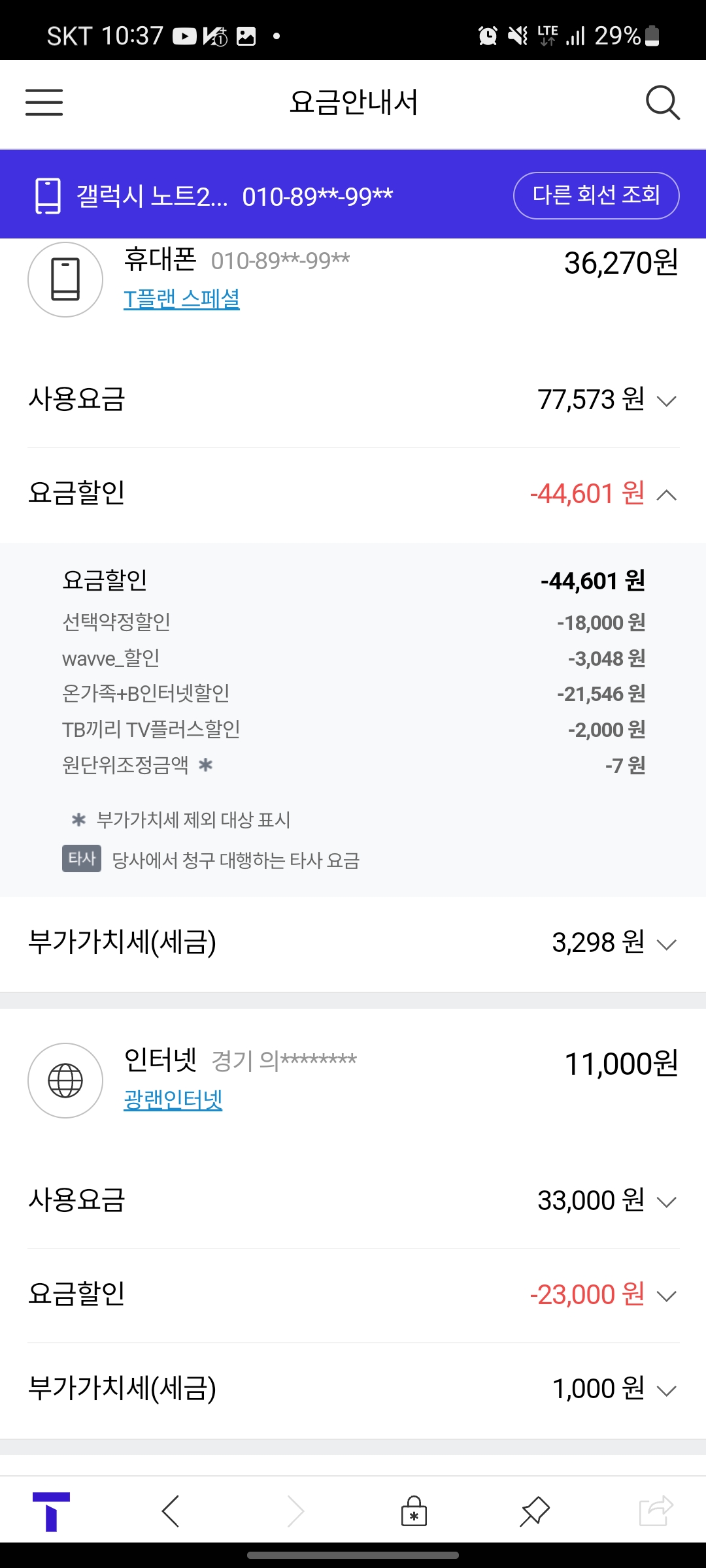Collapse the 요금할인 -44,601 원 section

pyautogui.click(x=353, y=495)
